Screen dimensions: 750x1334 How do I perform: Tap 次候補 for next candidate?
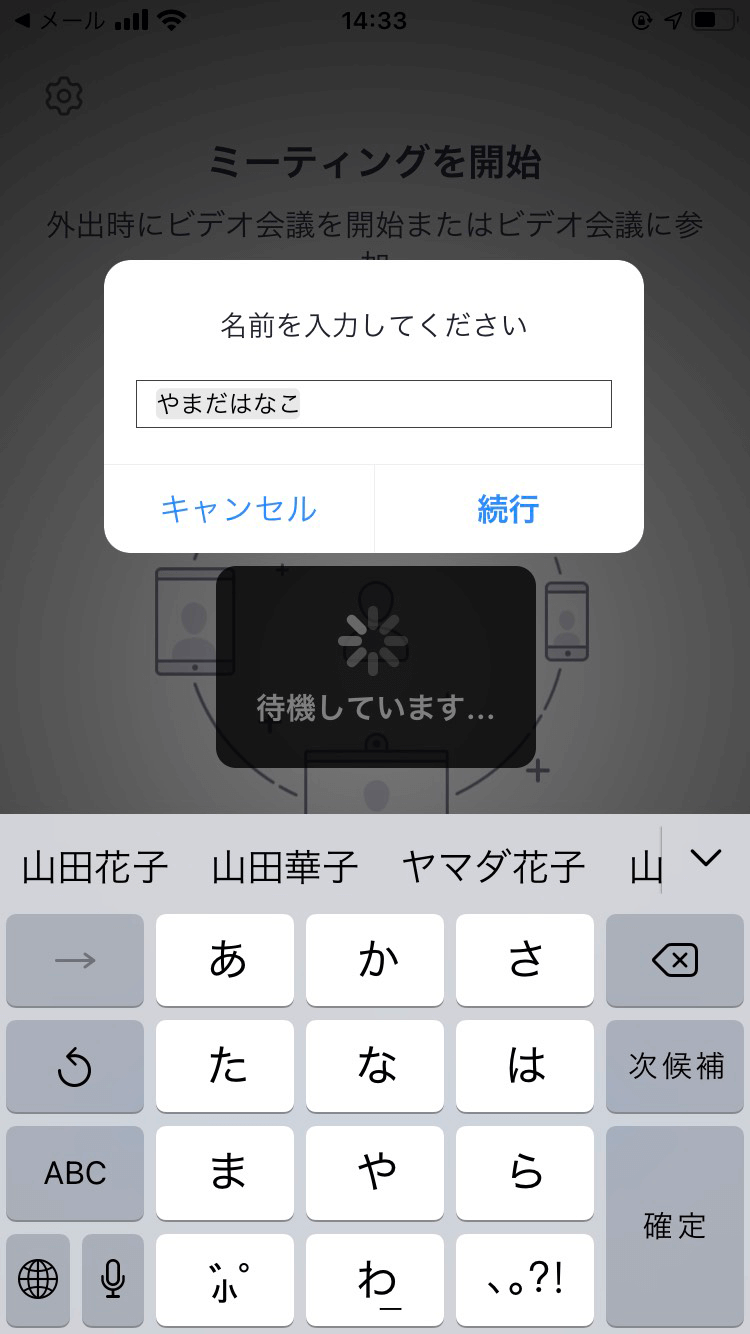pyautogui.click(x=675, y=1066)
